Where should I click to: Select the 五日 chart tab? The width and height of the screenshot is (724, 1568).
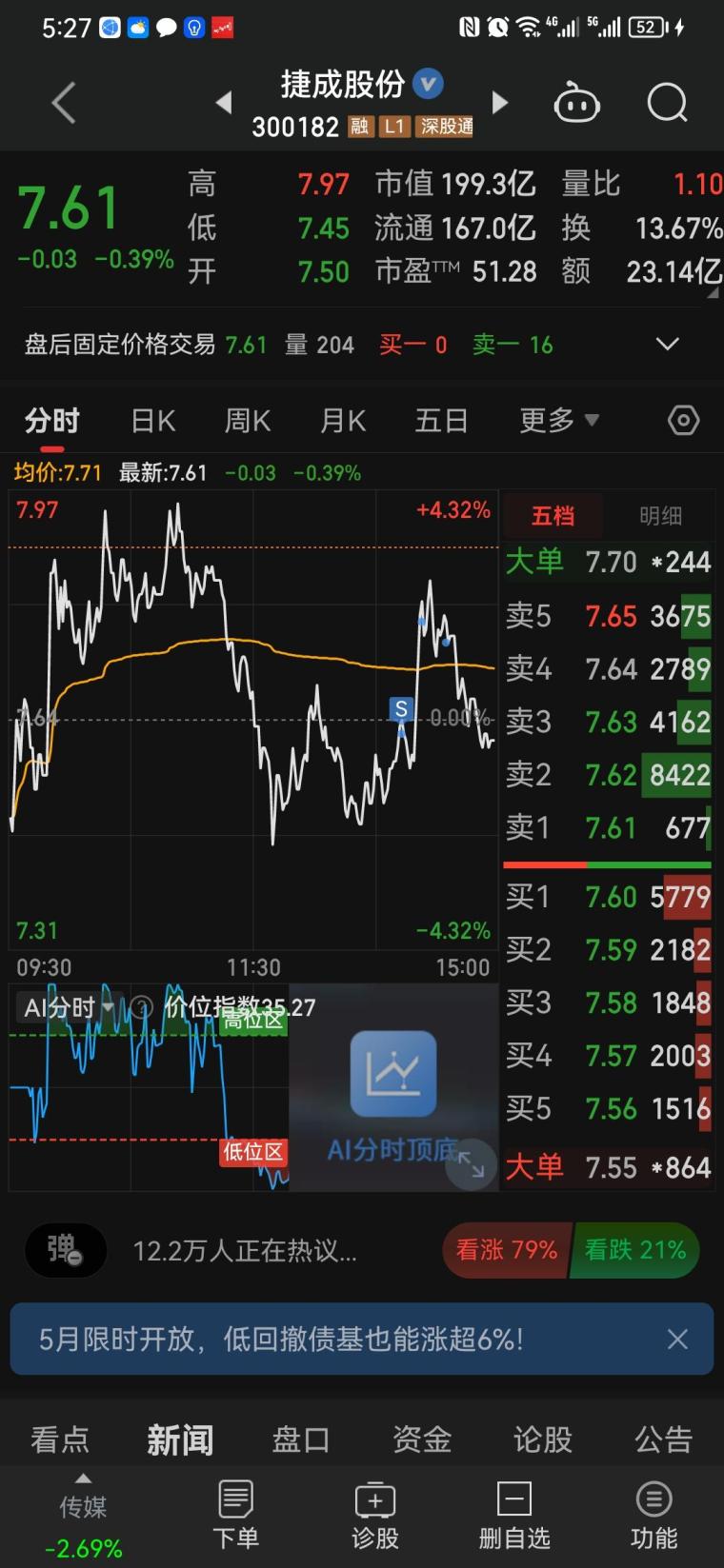pos(441,420)
